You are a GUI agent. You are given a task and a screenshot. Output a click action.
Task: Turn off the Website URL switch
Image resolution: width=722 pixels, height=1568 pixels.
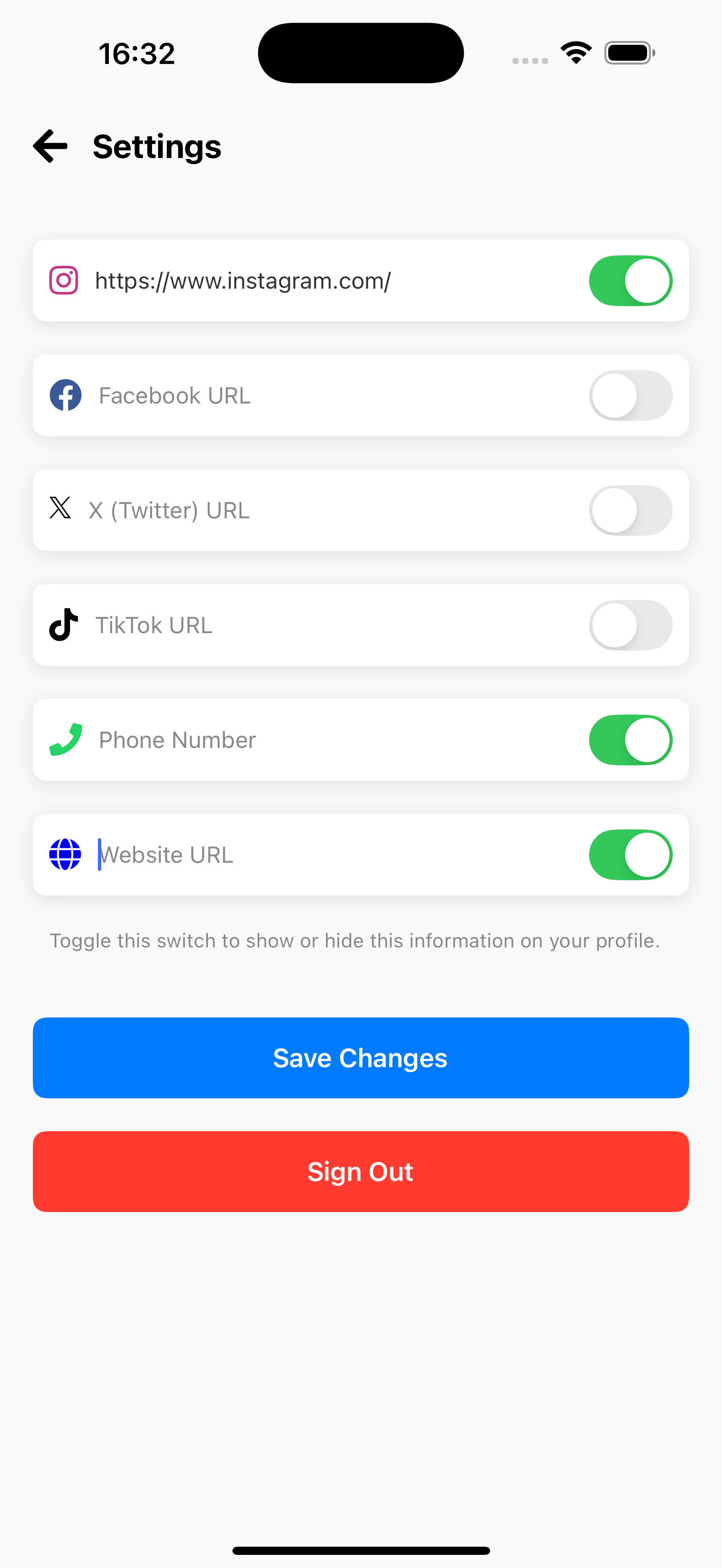pos(630,855)
